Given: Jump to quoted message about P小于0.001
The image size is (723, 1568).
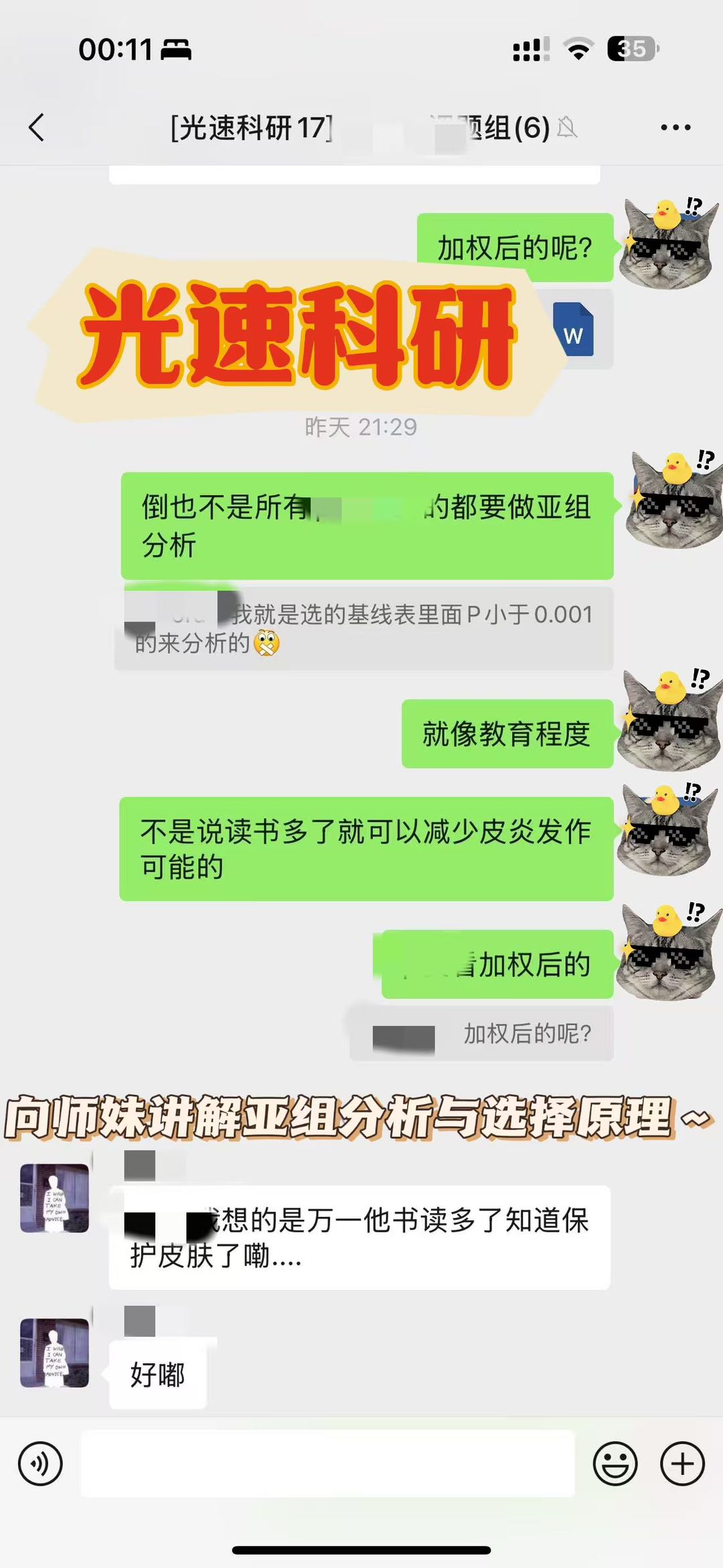Looking at the screenshot, I should (x=364, y=628).
